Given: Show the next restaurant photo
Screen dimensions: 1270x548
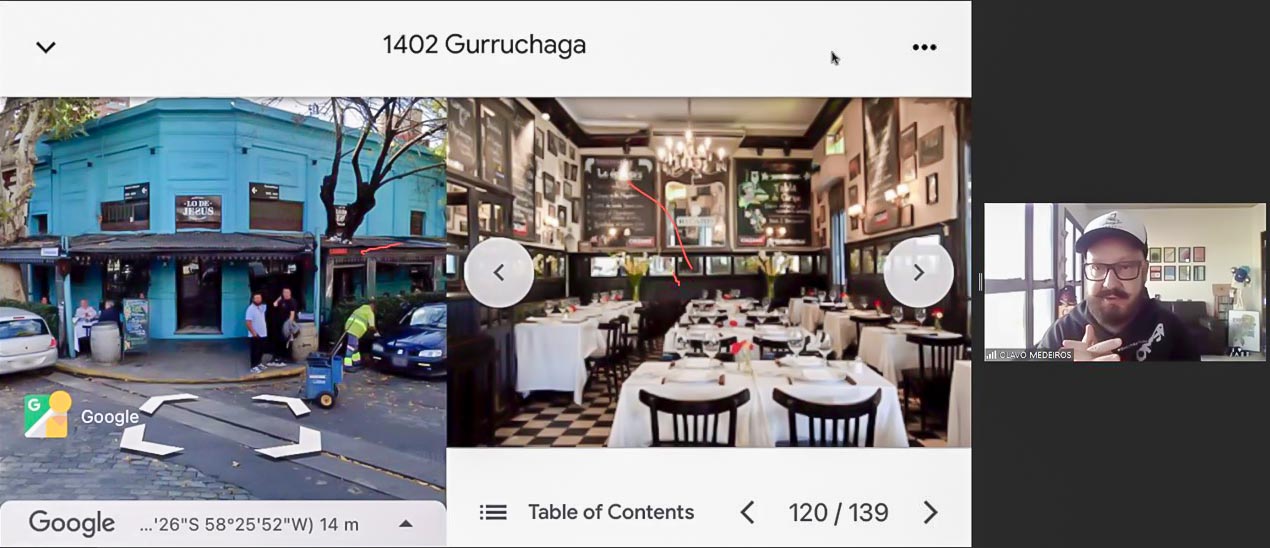Looking at the screenshot, I should point(918,272).
